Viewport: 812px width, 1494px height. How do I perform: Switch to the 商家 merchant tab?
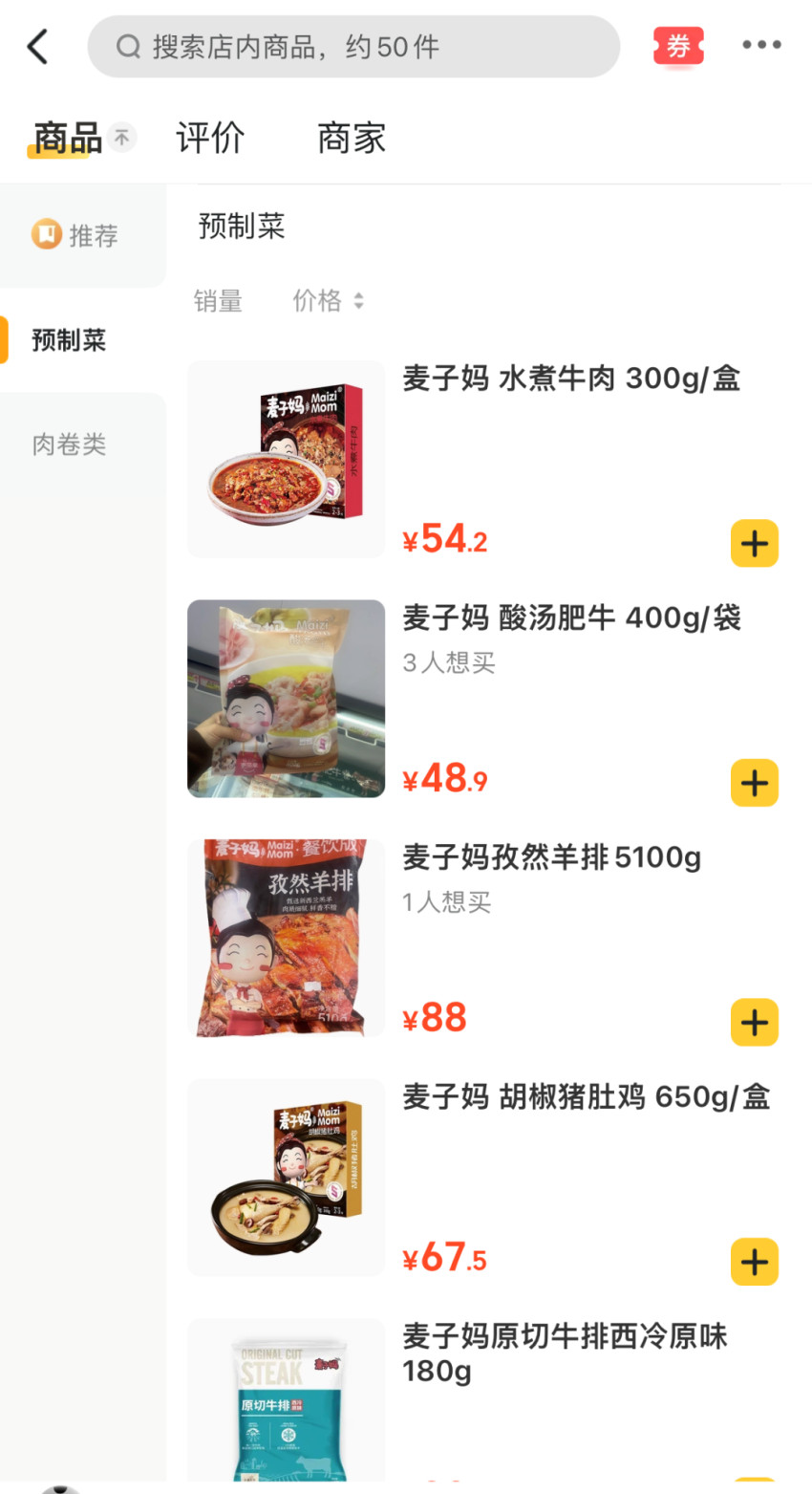point(350,138)
